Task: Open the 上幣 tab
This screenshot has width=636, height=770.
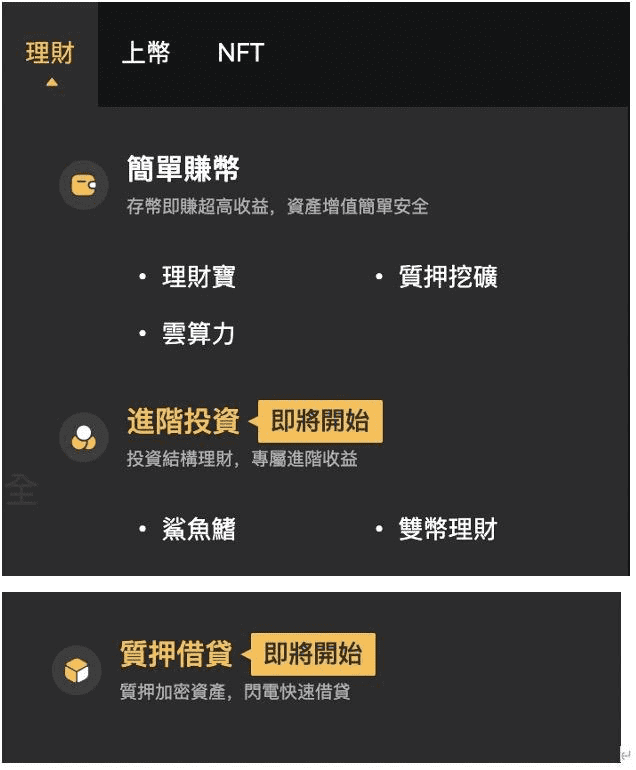Action: click(146, 53)
